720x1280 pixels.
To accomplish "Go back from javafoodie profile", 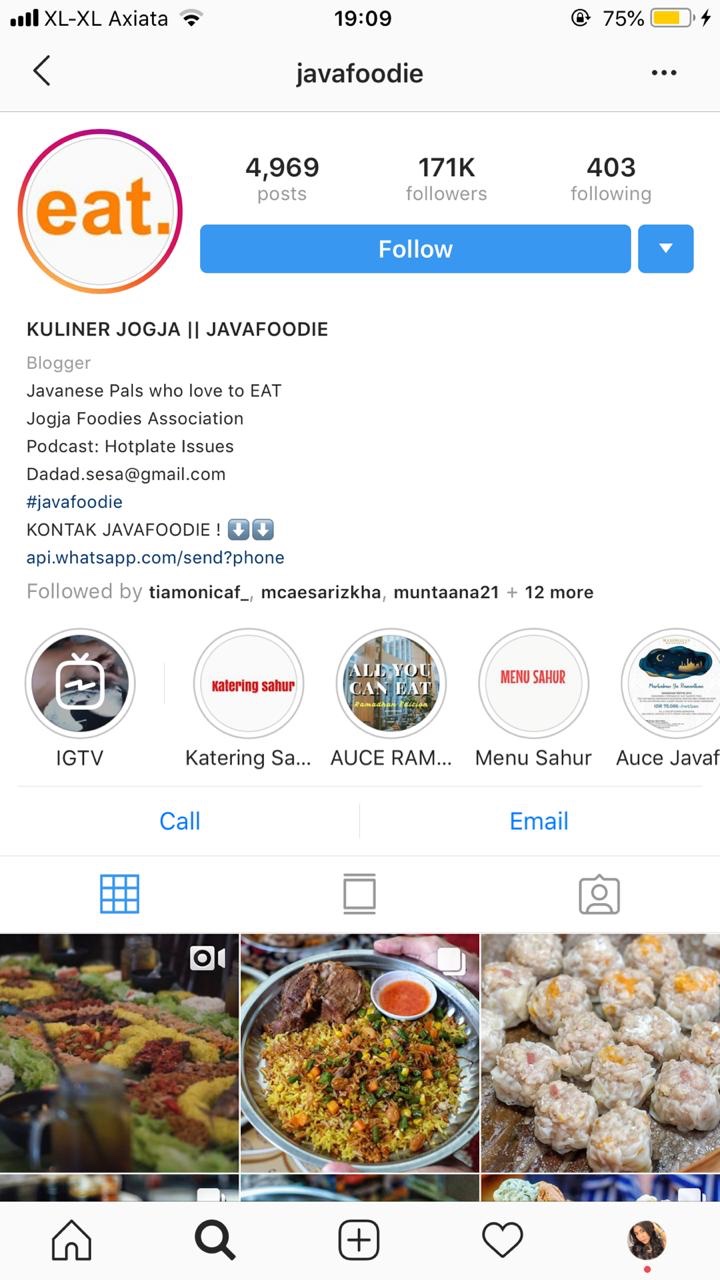I will point(41,72).
